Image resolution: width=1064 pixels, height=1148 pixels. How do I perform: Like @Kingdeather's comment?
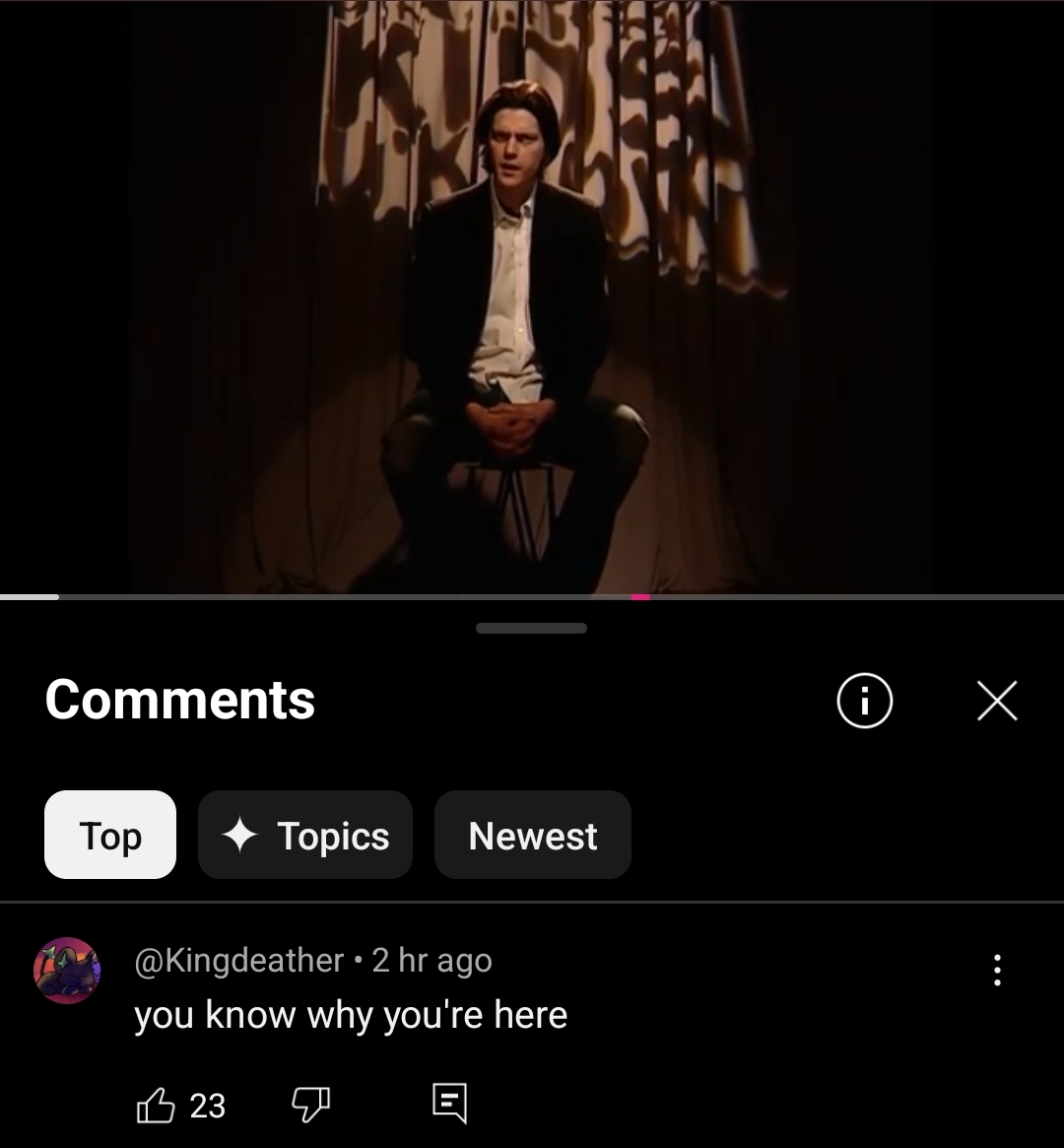point(156,1105)
